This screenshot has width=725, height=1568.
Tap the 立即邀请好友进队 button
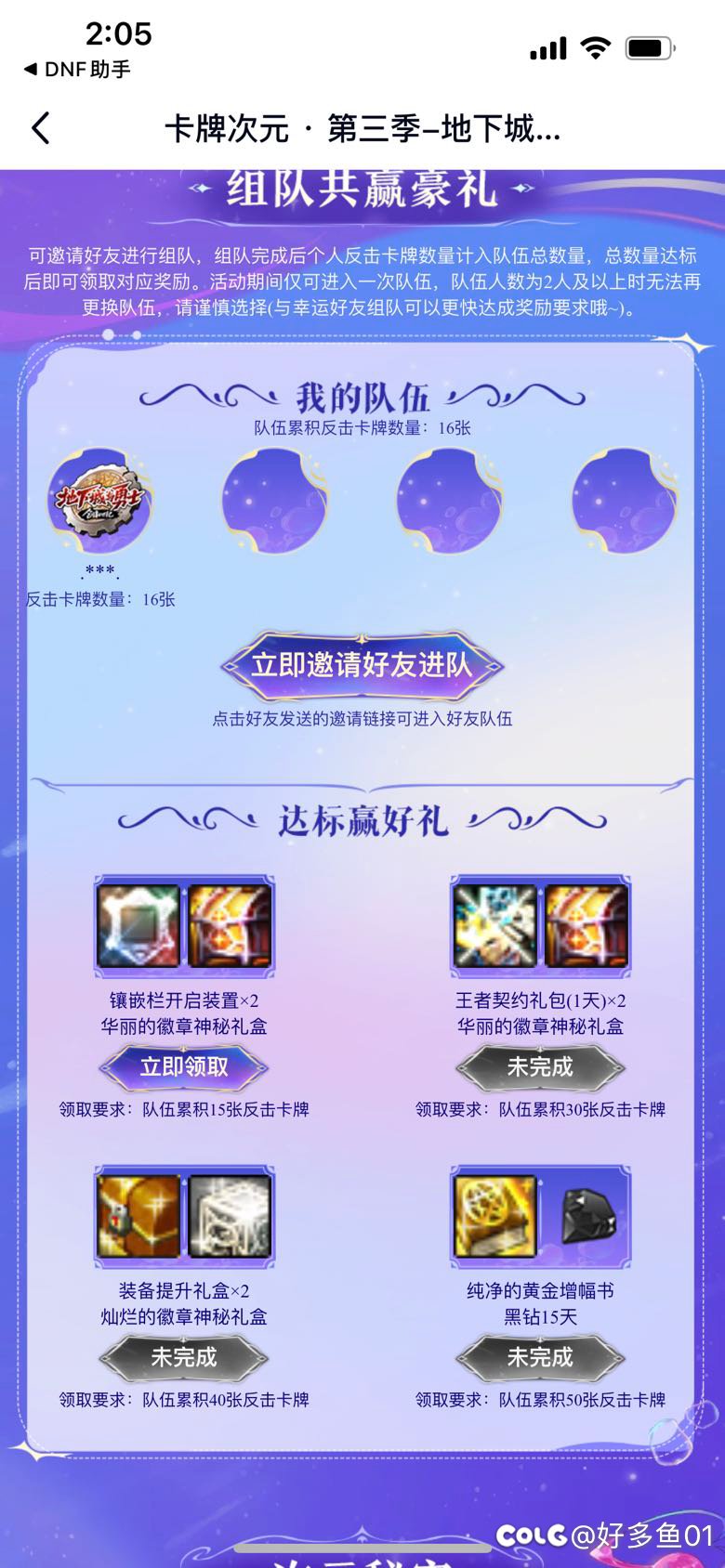click(362, 665)
